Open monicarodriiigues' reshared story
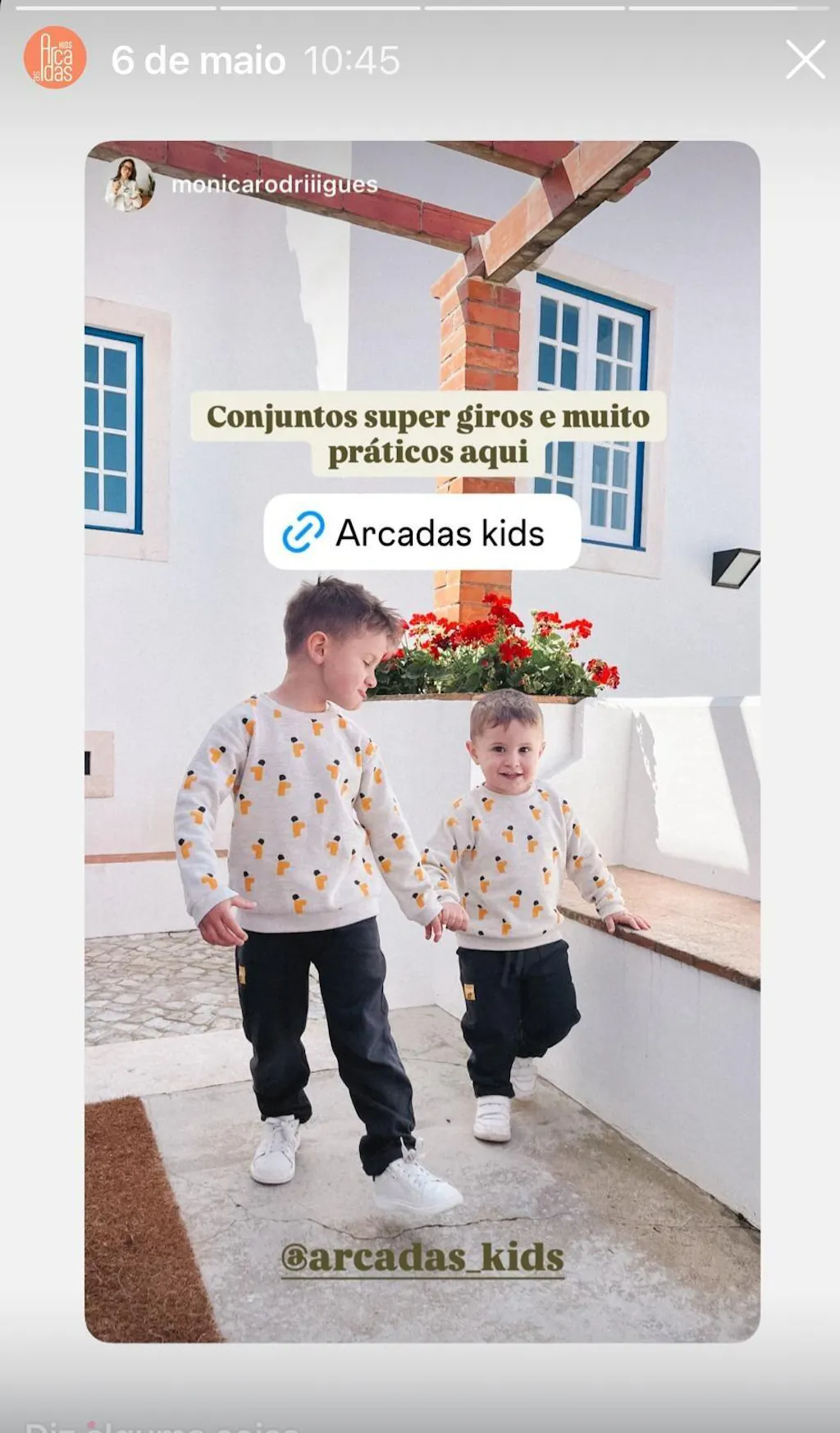Viewport: 840px width, 1433px height. click(x=274, y=185)
